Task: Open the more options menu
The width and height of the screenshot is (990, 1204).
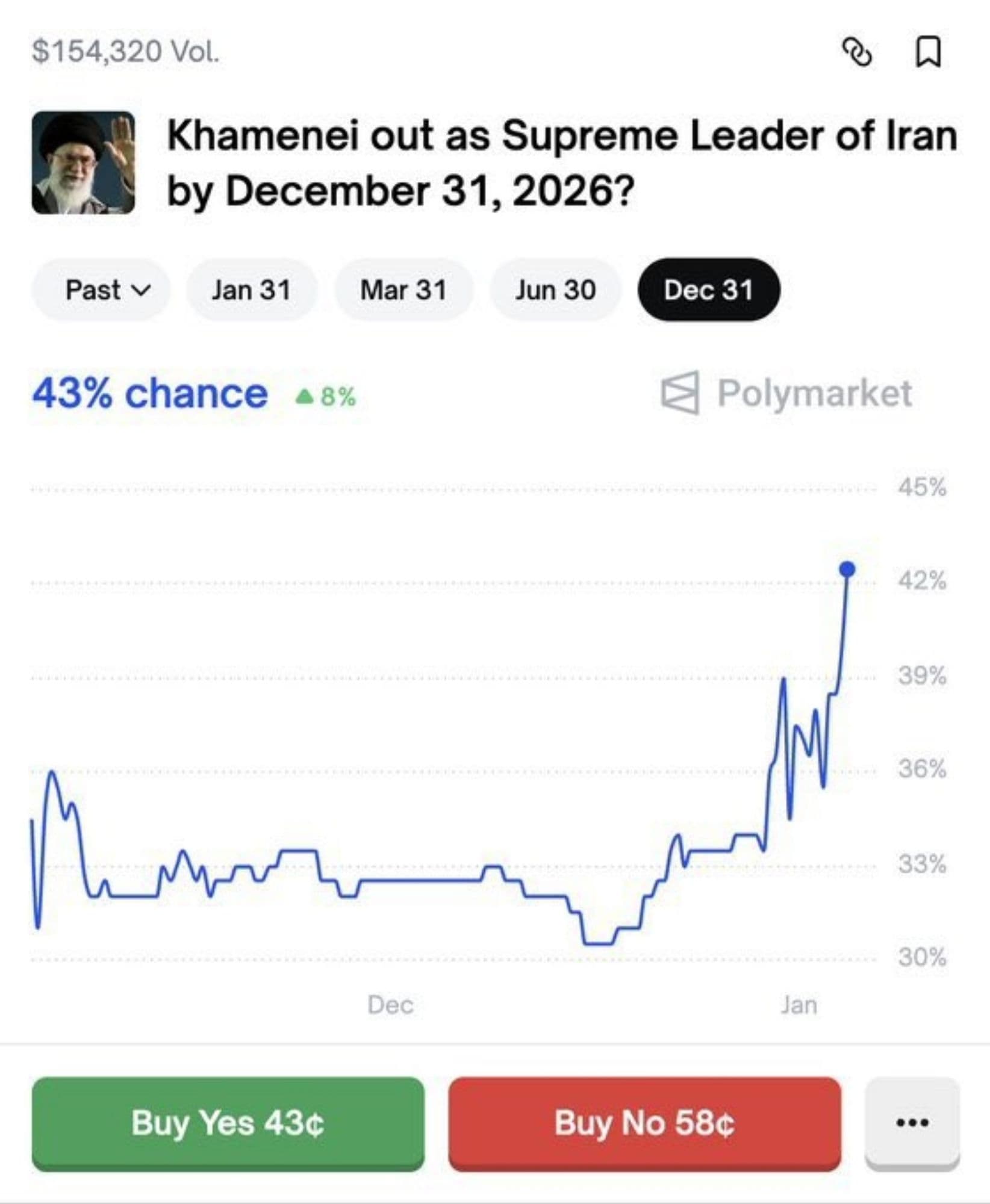Action: [x=912, y=1123]
